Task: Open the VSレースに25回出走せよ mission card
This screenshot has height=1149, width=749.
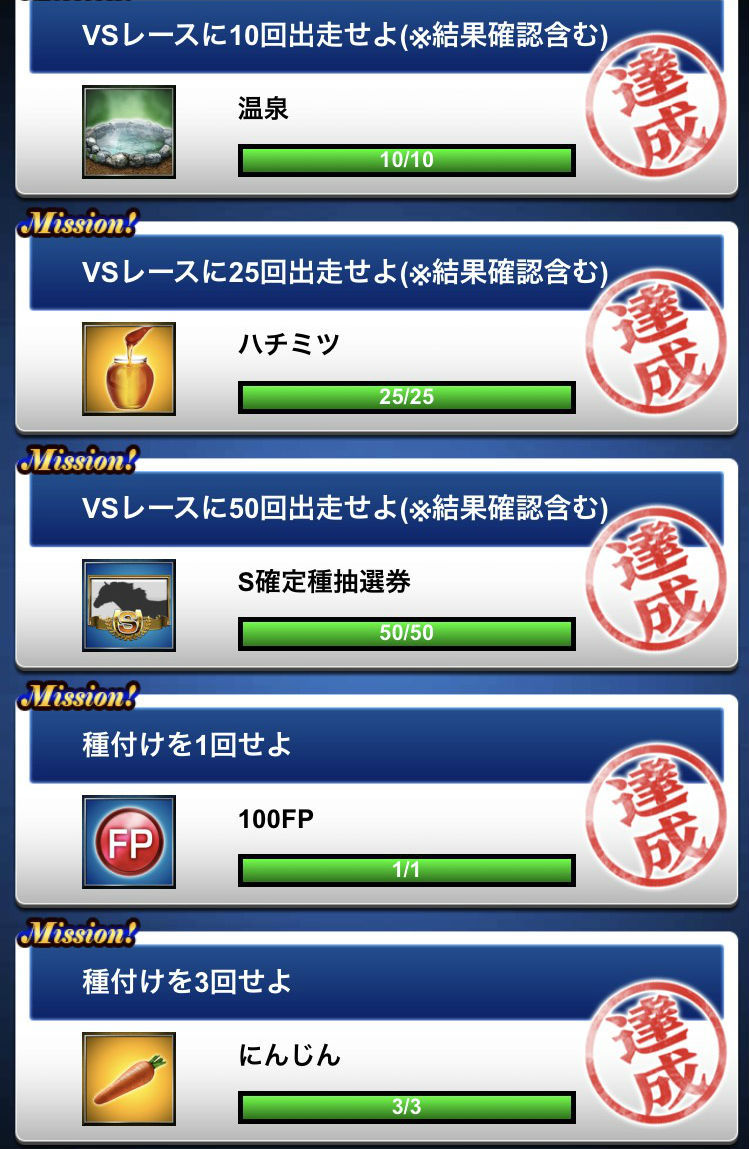Action: (344, 273)
